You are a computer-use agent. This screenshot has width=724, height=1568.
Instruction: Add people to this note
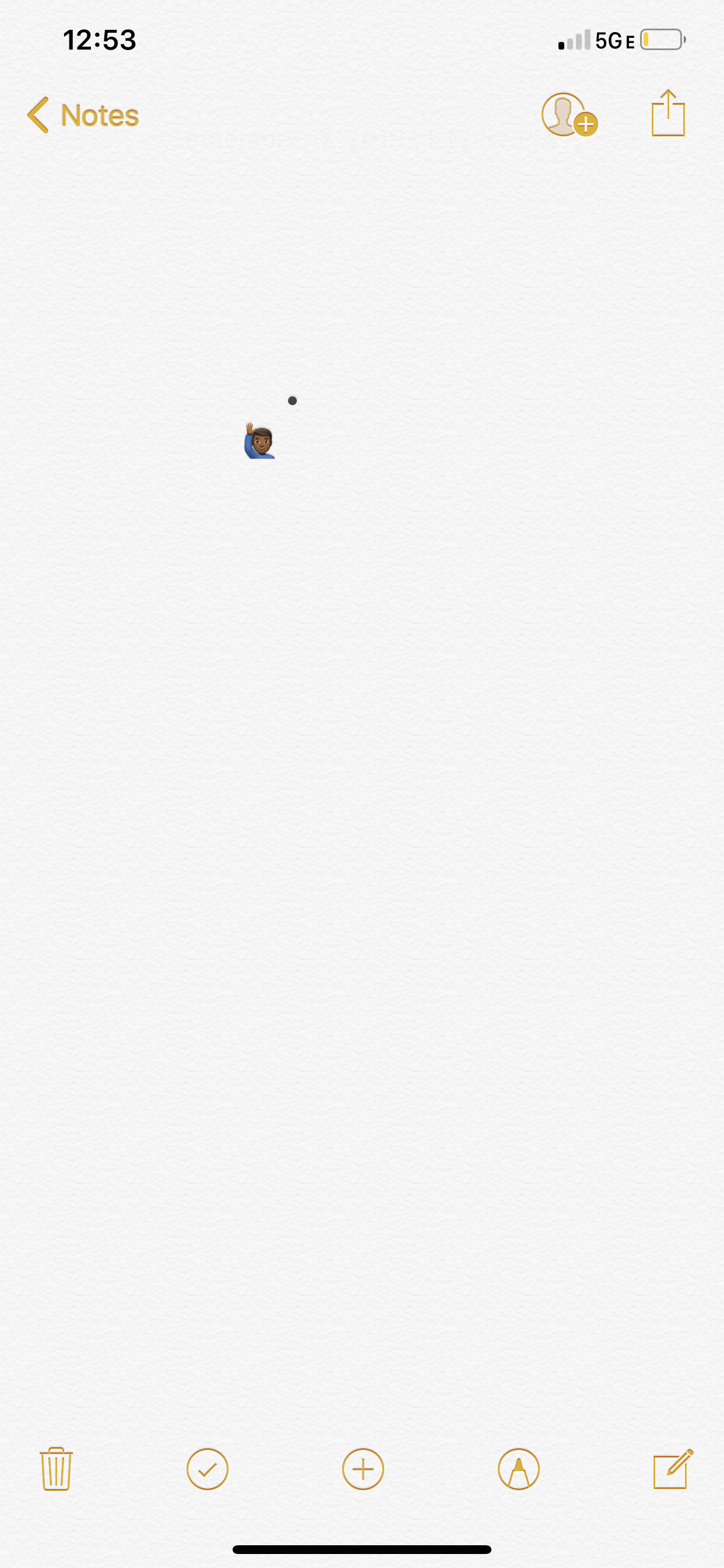click(569, 115)
